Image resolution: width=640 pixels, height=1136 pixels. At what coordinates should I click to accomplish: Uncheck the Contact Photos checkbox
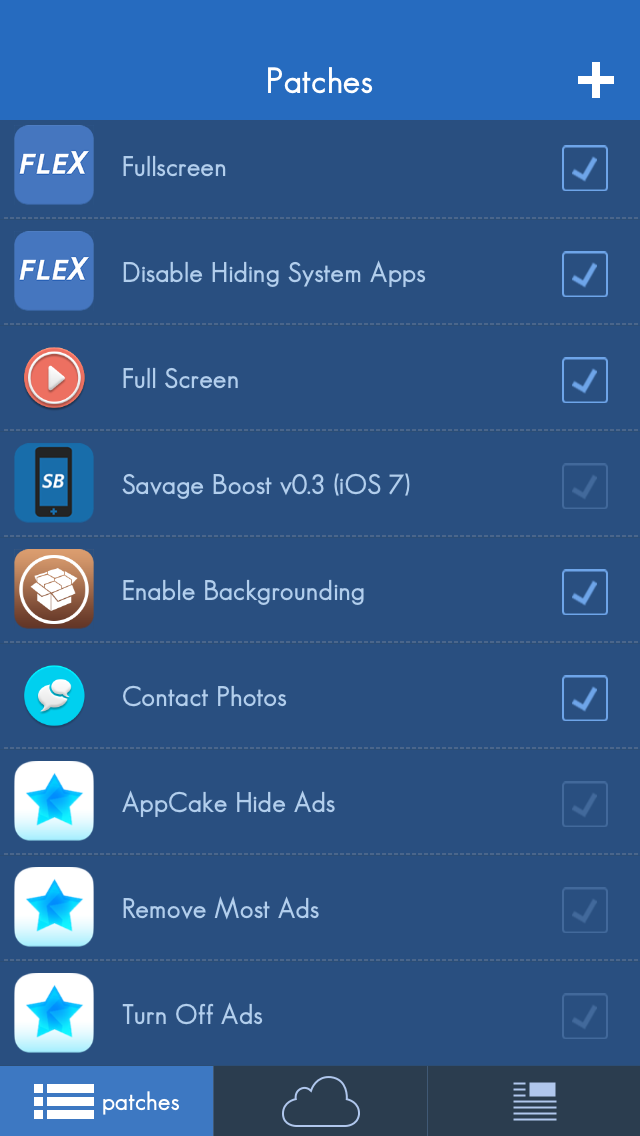[585, 698]
